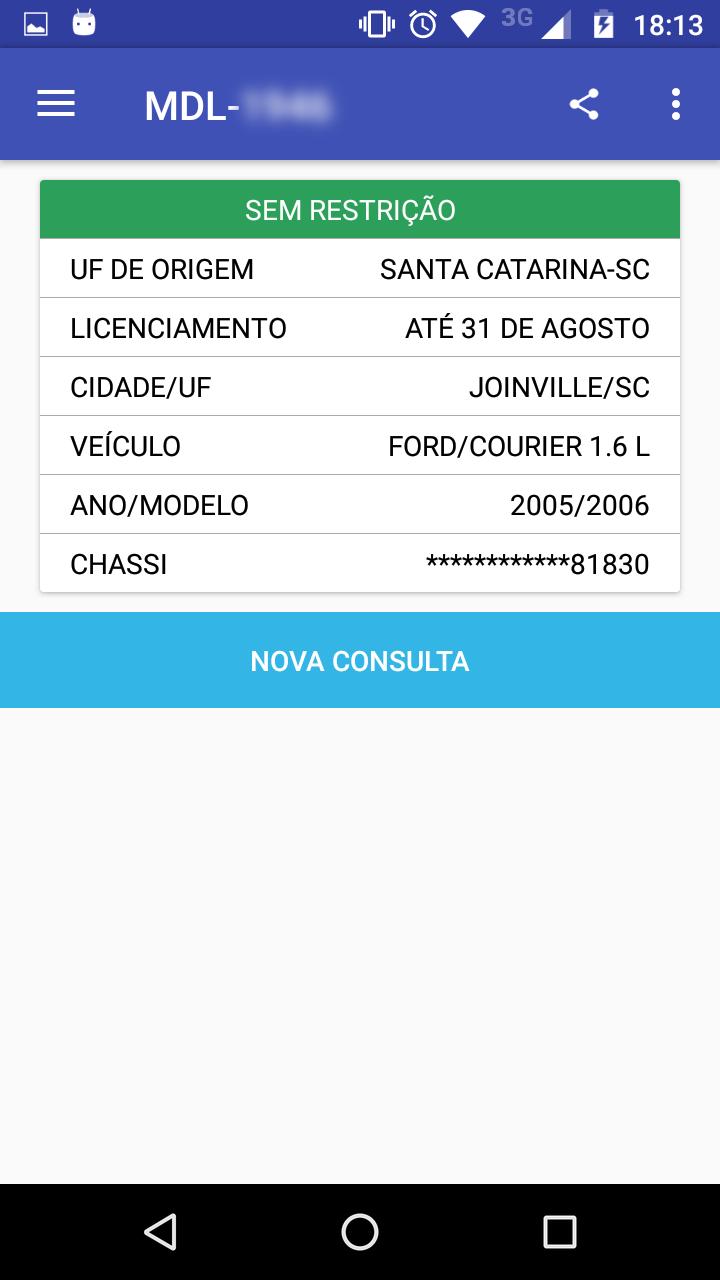
Task: Start a new search with Nova Consulta
Action: (x=360, y=660)
